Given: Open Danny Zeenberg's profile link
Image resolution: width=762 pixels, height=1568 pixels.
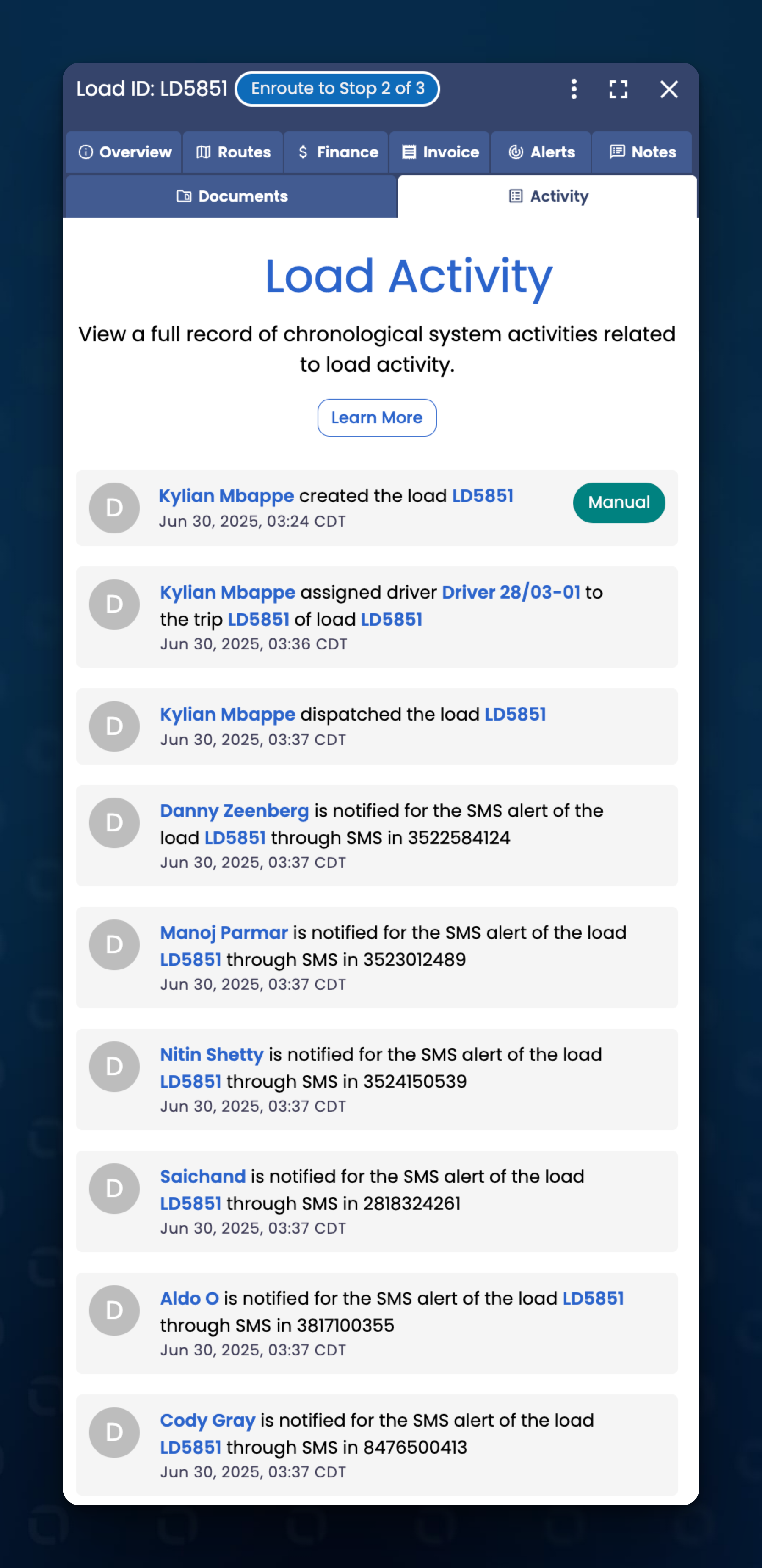Looking at the screenshot, I should (x=235, y=811).
